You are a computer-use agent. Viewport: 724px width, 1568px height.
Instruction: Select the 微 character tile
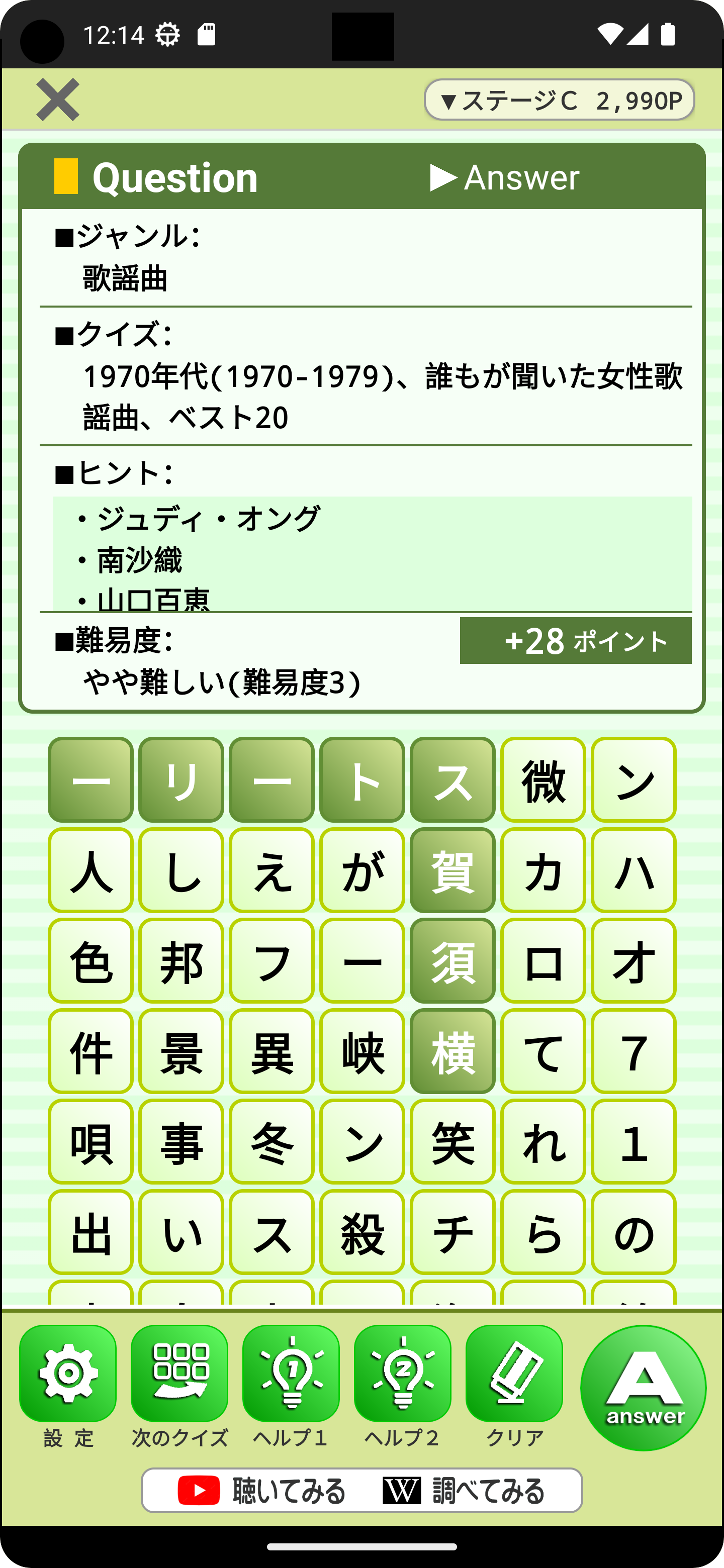click(x=543, y=780)
